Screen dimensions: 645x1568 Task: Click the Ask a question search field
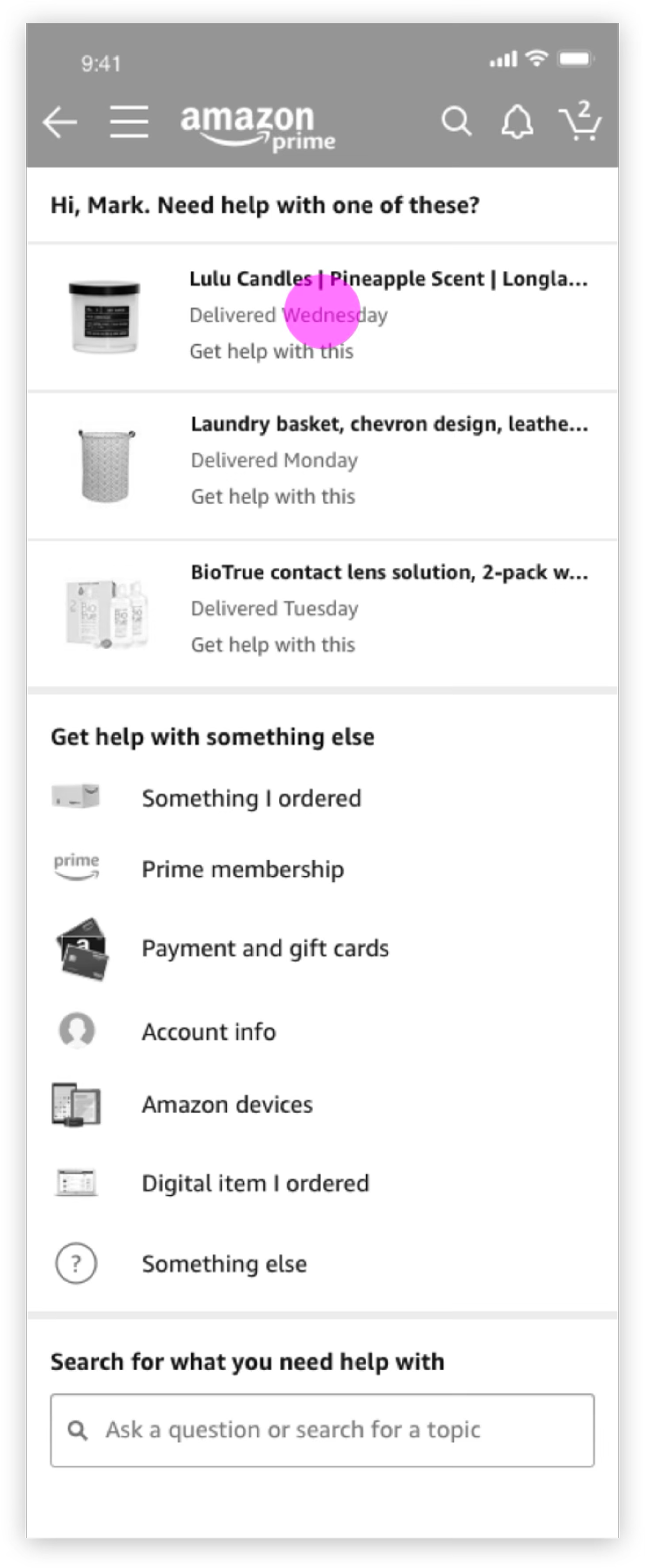click(322, 1430)
